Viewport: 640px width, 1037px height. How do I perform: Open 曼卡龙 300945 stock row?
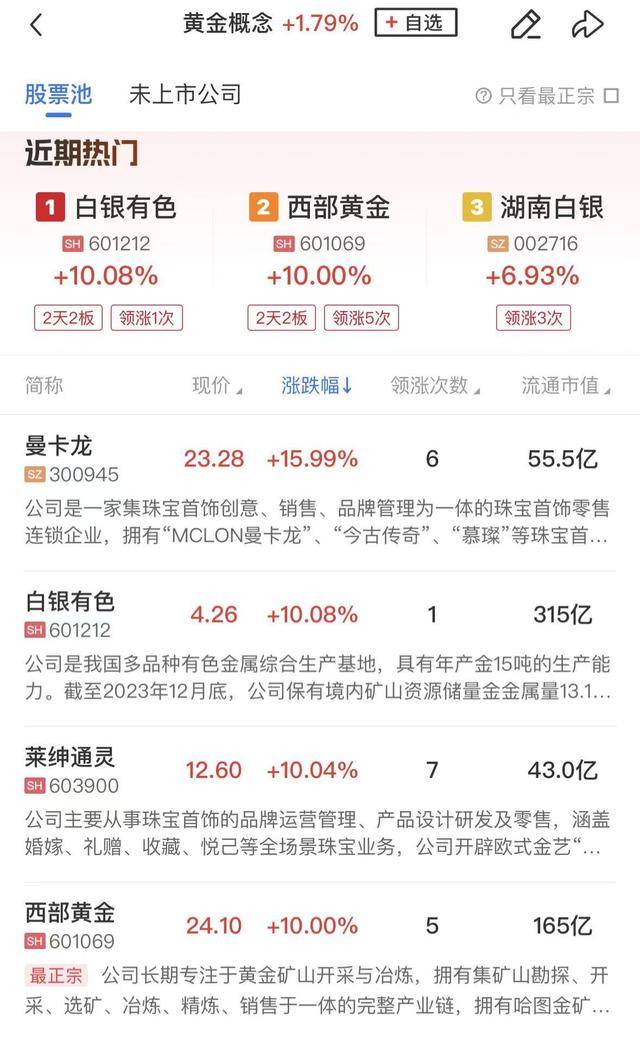tap(320, 493)
